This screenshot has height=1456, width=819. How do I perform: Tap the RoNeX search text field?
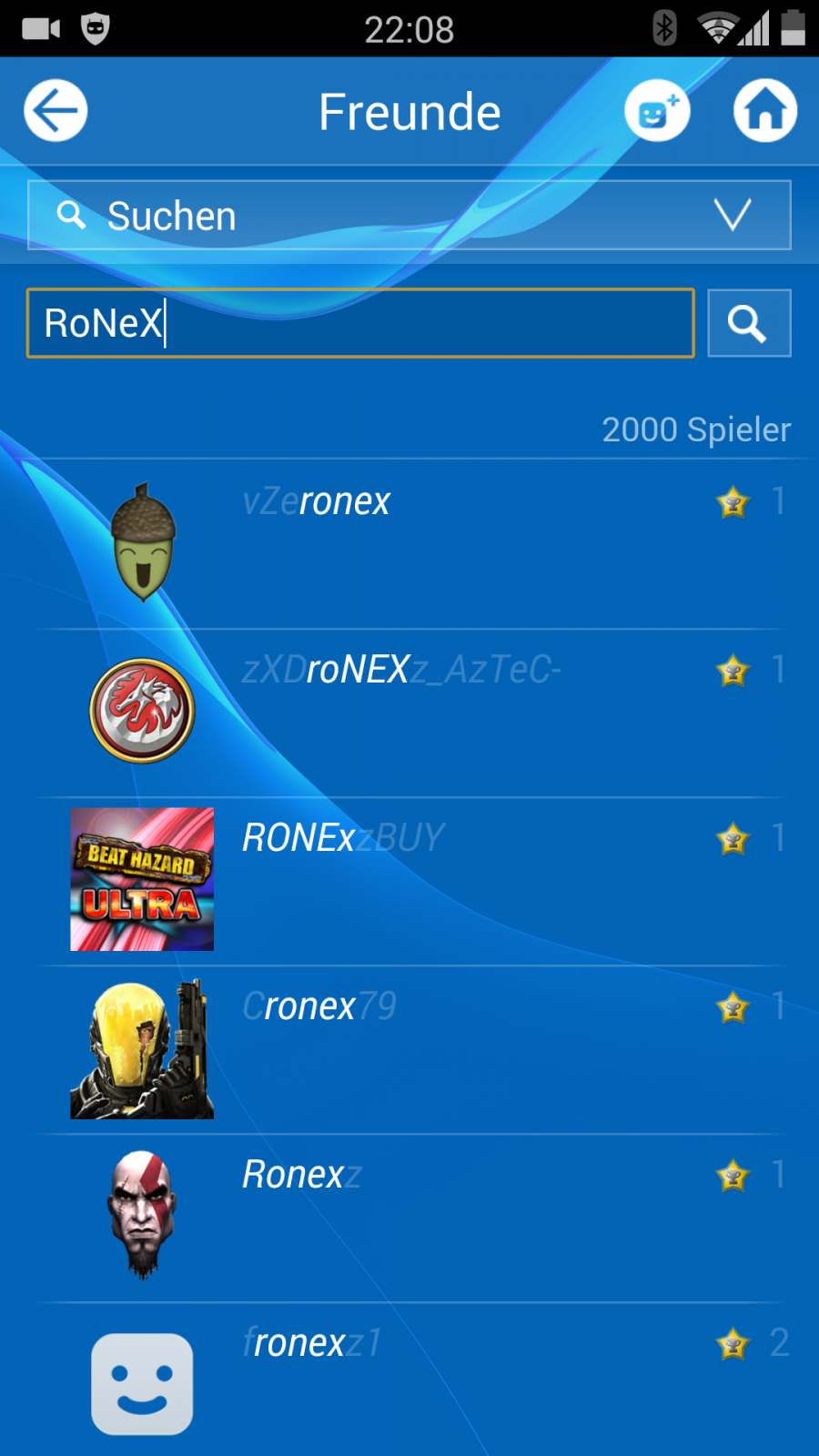[x=360, y=323]
